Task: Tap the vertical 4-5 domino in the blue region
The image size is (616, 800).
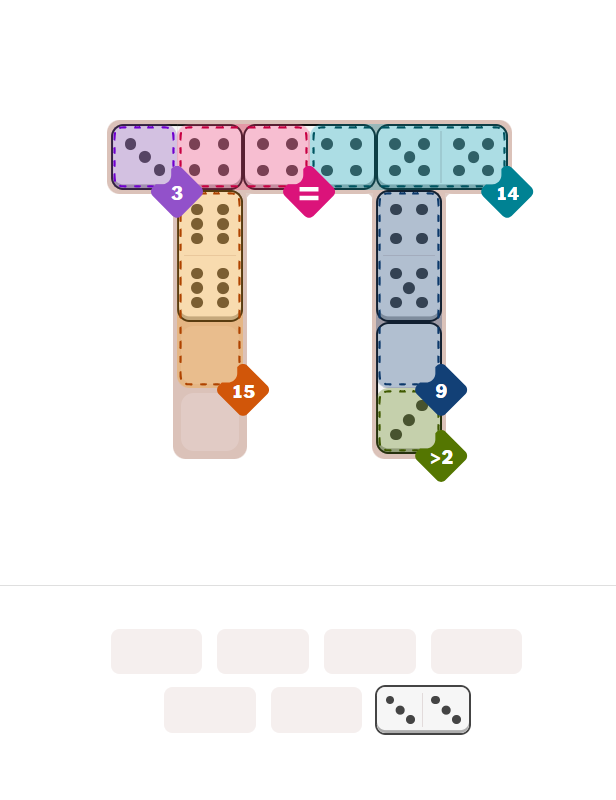Action: pyautogui.click(x=408, y=256)
